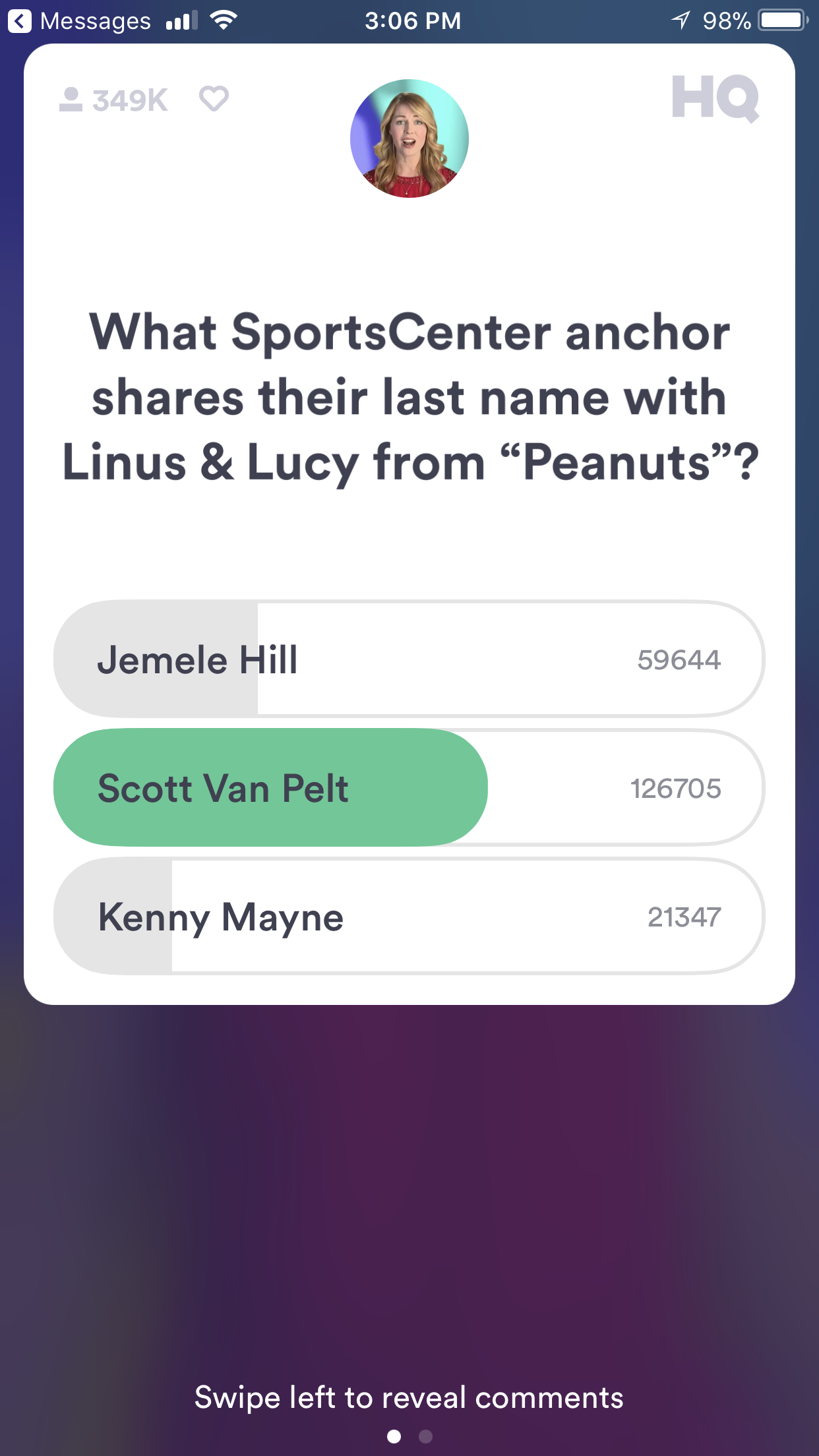Return to Messages via the back arrow

click(20, 21)
